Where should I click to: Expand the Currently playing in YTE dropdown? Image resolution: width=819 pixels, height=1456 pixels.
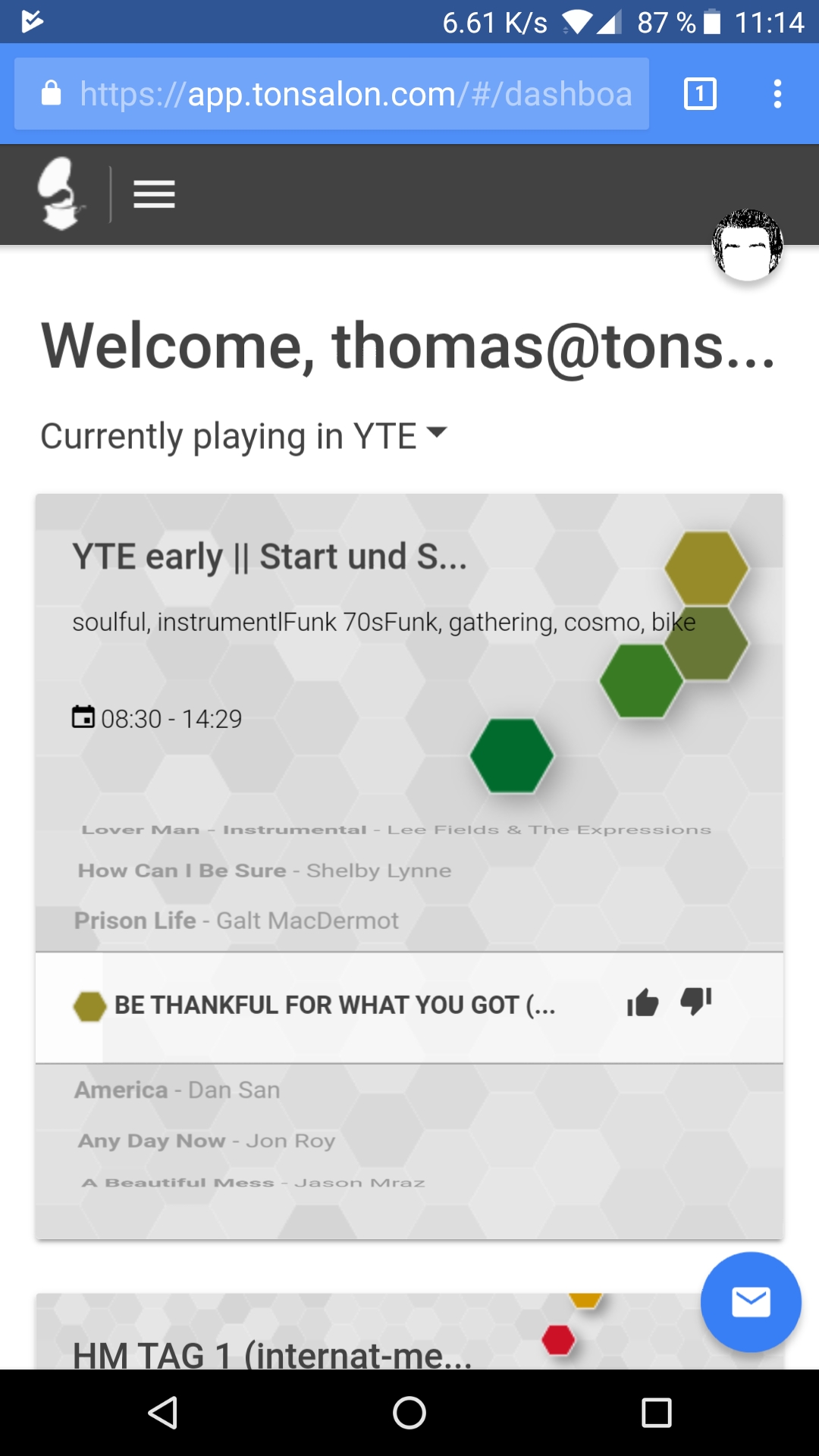pos(436,433)
